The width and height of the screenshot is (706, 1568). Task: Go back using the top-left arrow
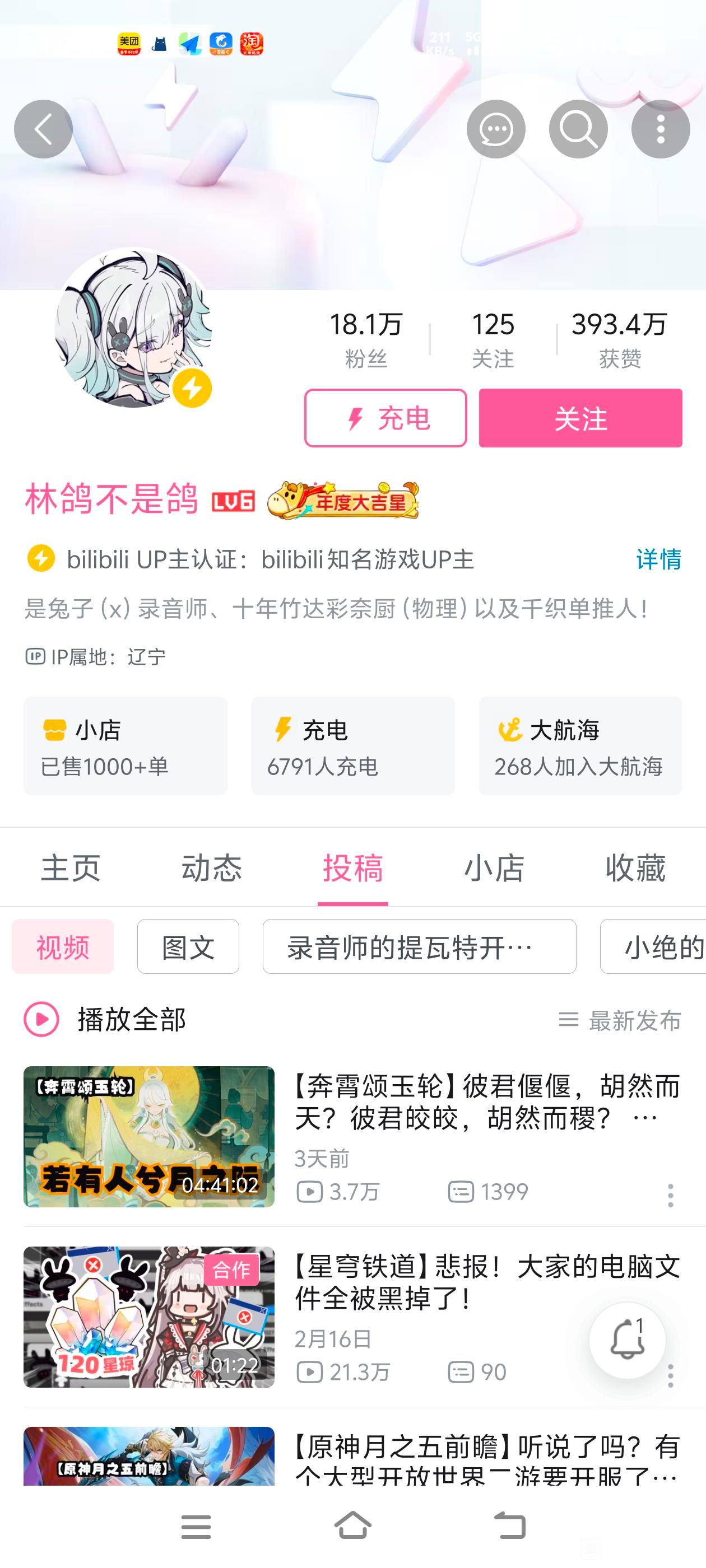click(x=43, y=129)
